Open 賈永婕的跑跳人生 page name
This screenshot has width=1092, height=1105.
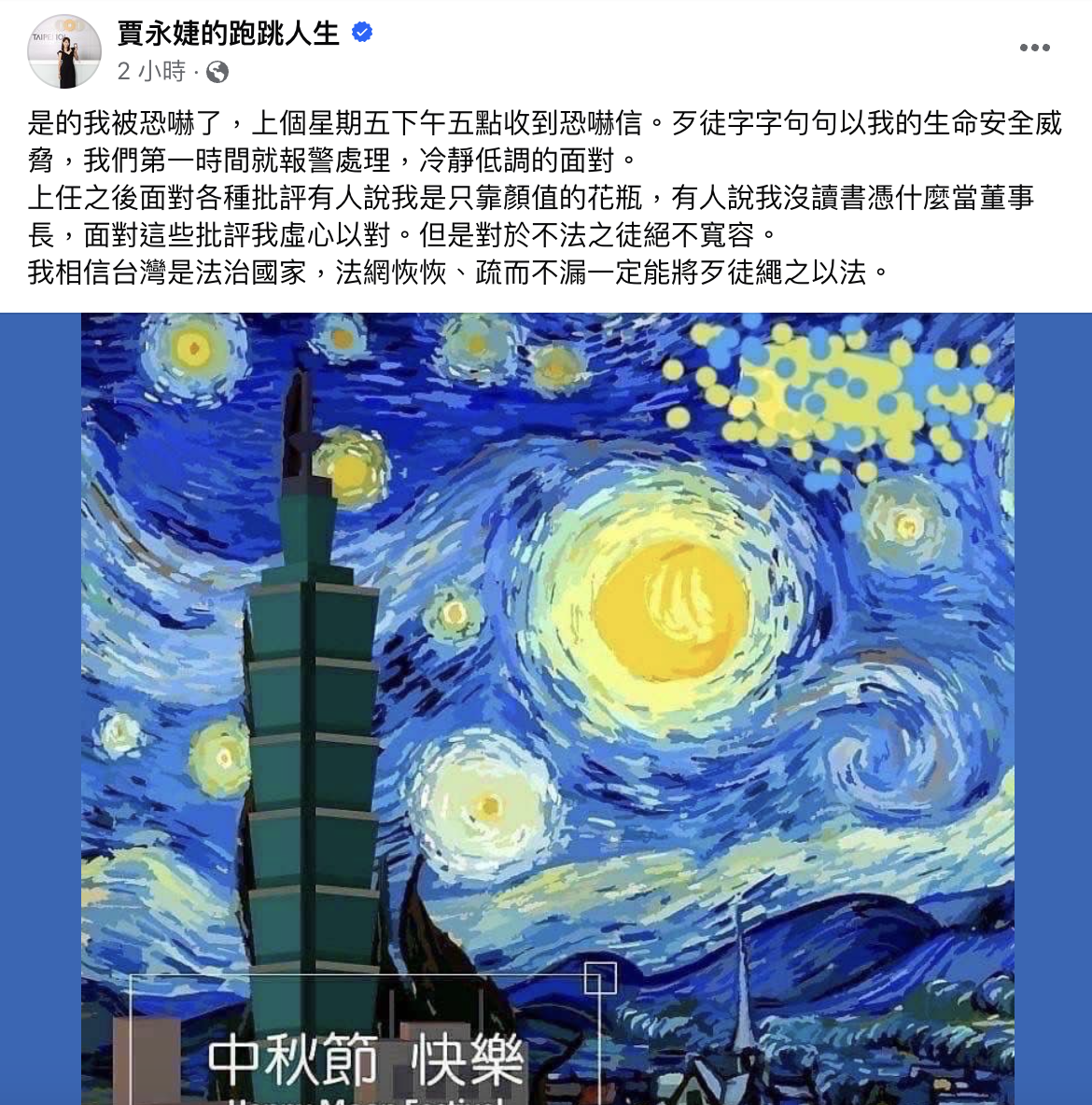[x=228, y=34]
